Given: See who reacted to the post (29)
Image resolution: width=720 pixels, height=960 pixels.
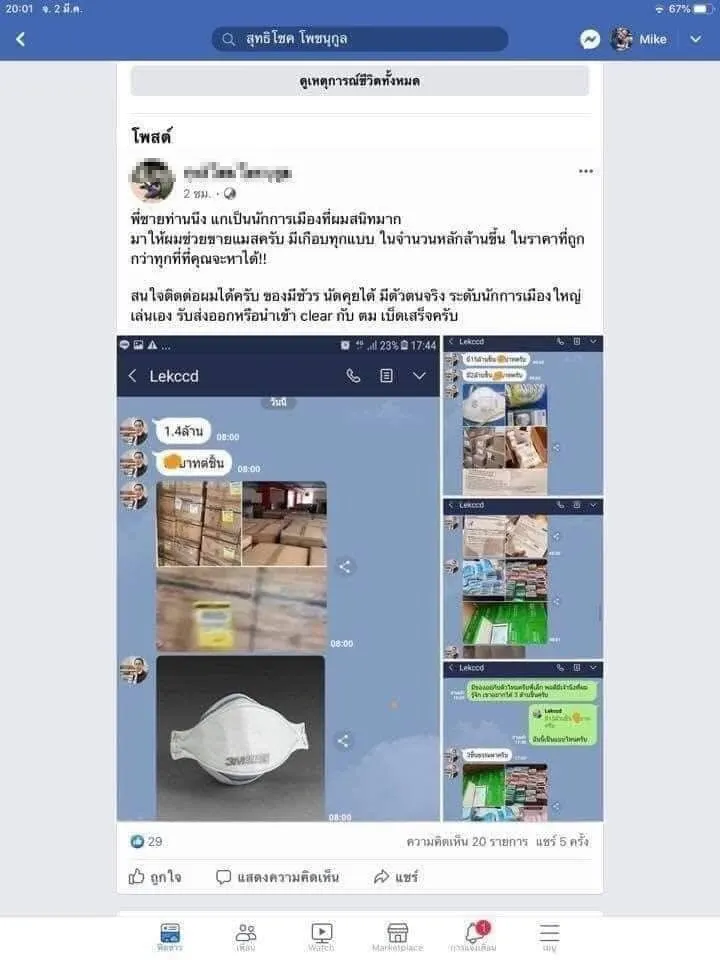Looking at the screenshot, I should coord(147,842).
